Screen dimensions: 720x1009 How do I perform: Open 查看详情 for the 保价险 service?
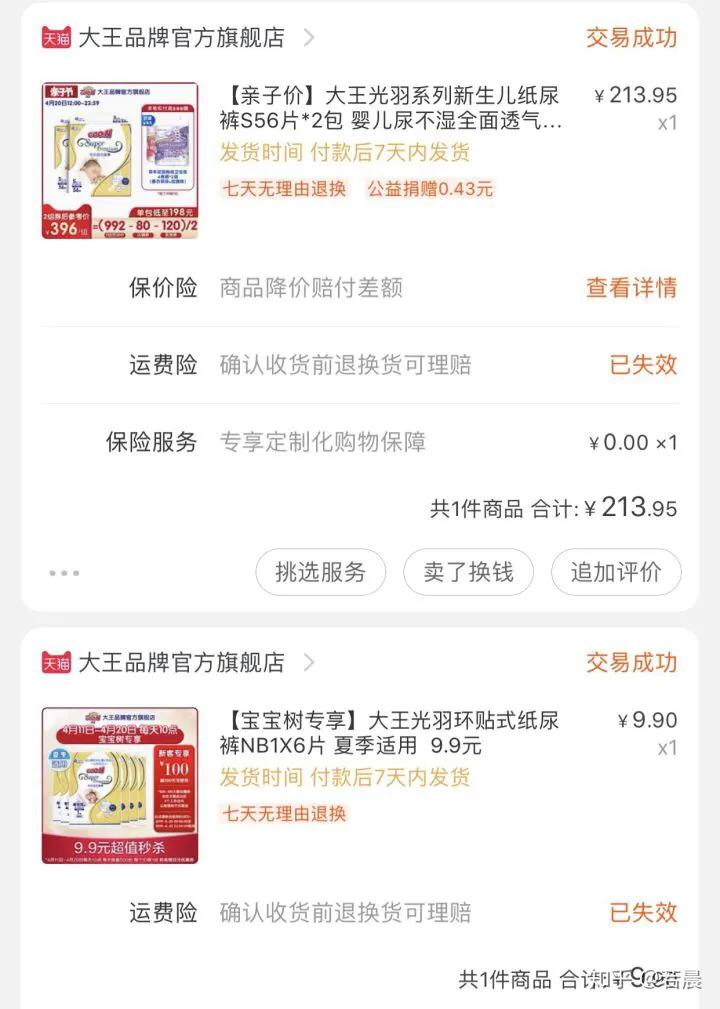[x=631, y=287]
